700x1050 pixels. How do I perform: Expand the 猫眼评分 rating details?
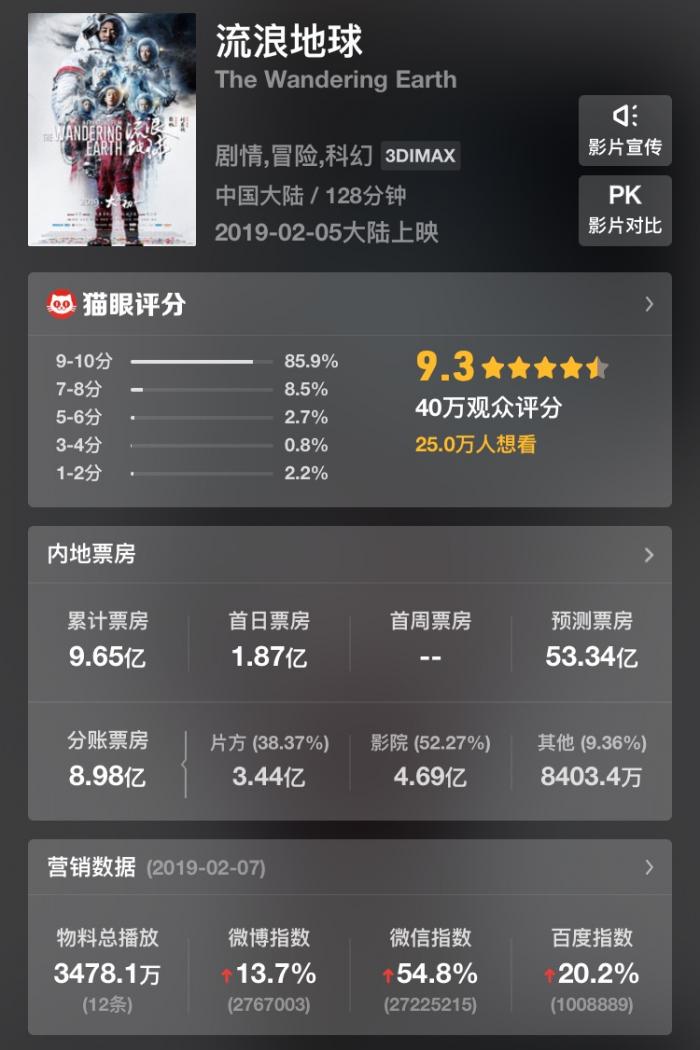pyautogui.click(x=648, y=304)
